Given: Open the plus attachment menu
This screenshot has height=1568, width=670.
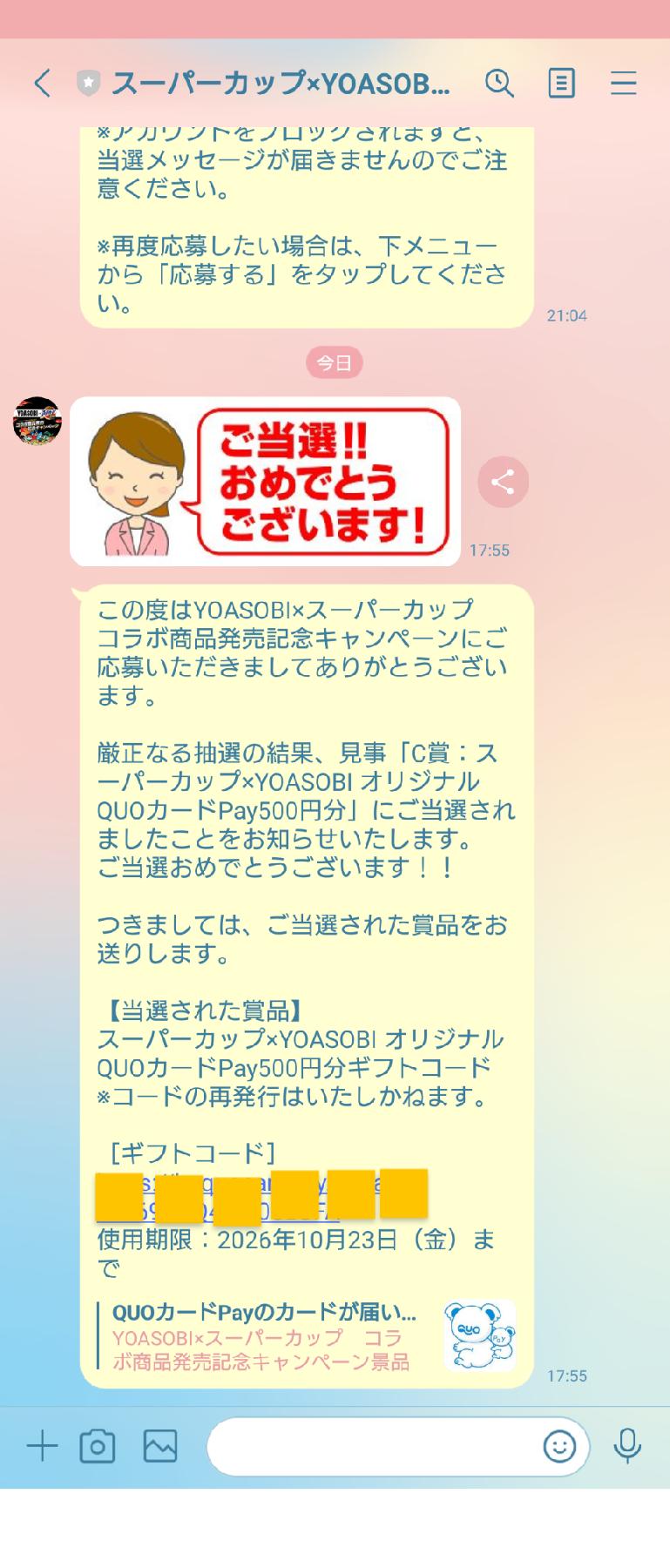Looking at the screenshot, I should 42,1447.
